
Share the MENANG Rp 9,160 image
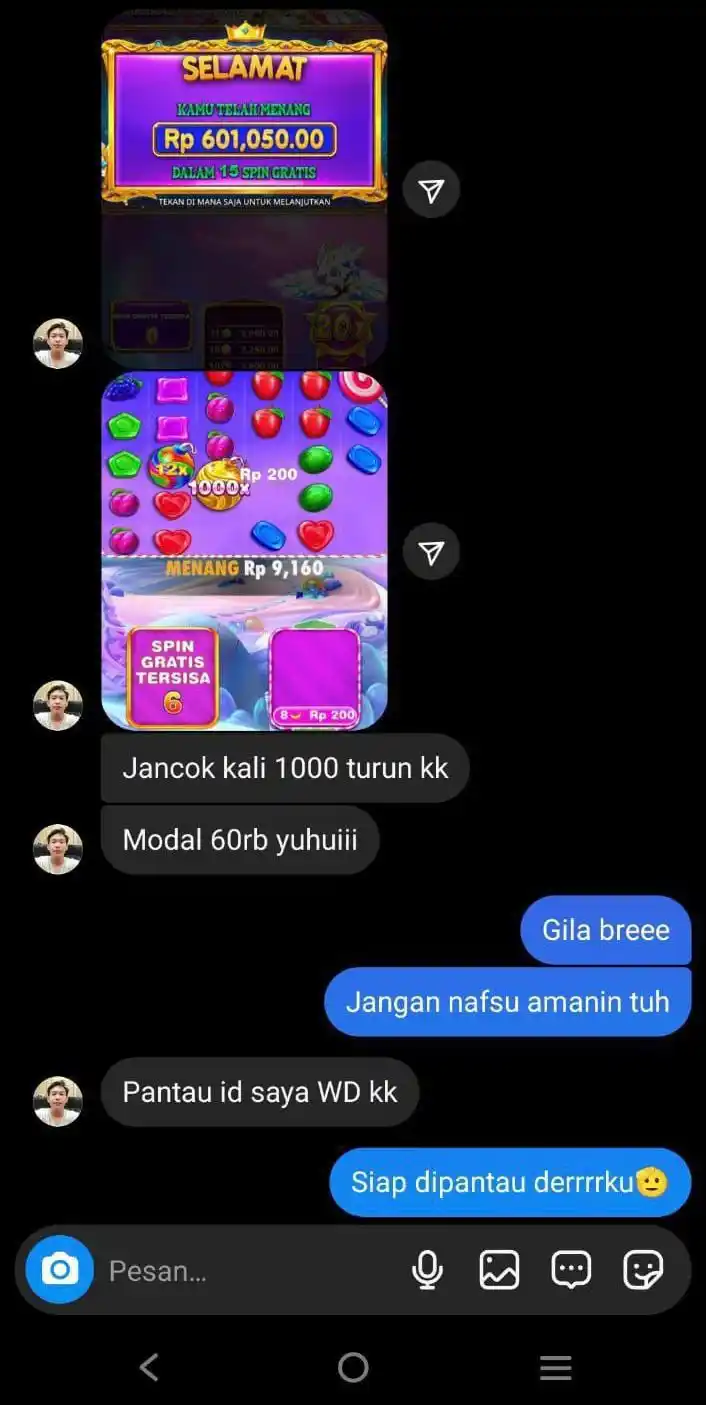tap(431, 552)
